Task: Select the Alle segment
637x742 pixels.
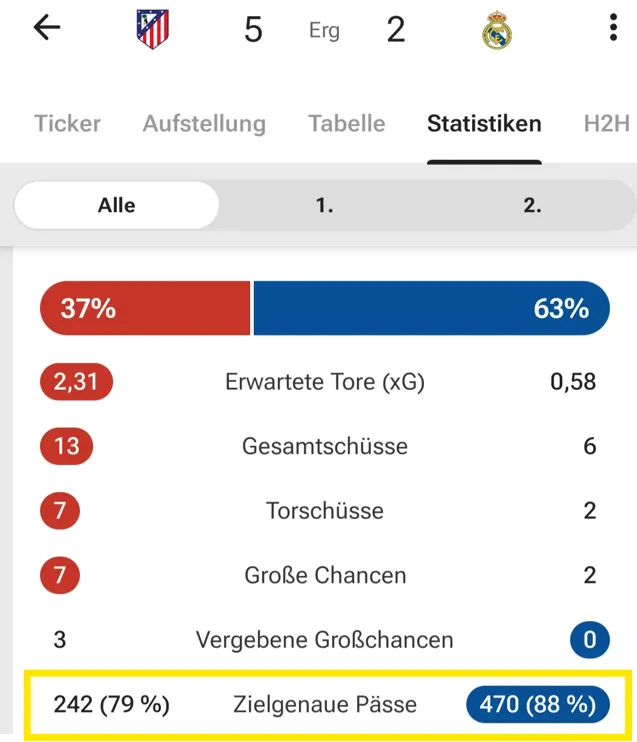Action: point(117,205)
